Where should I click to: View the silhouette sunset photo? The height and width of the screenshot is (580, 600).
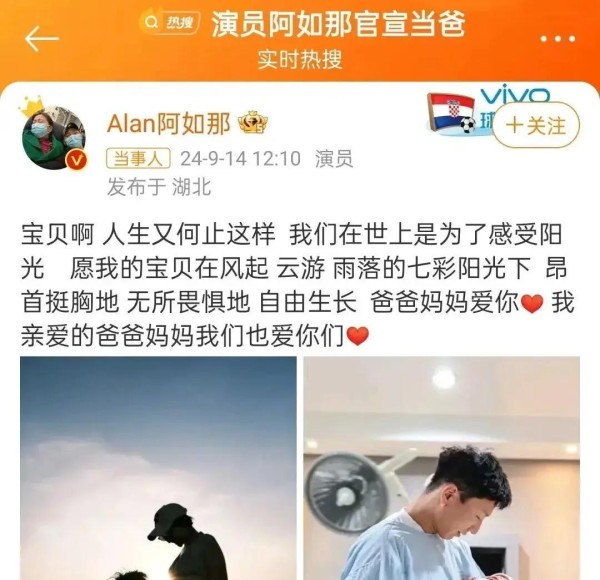(x=158, y=468)
